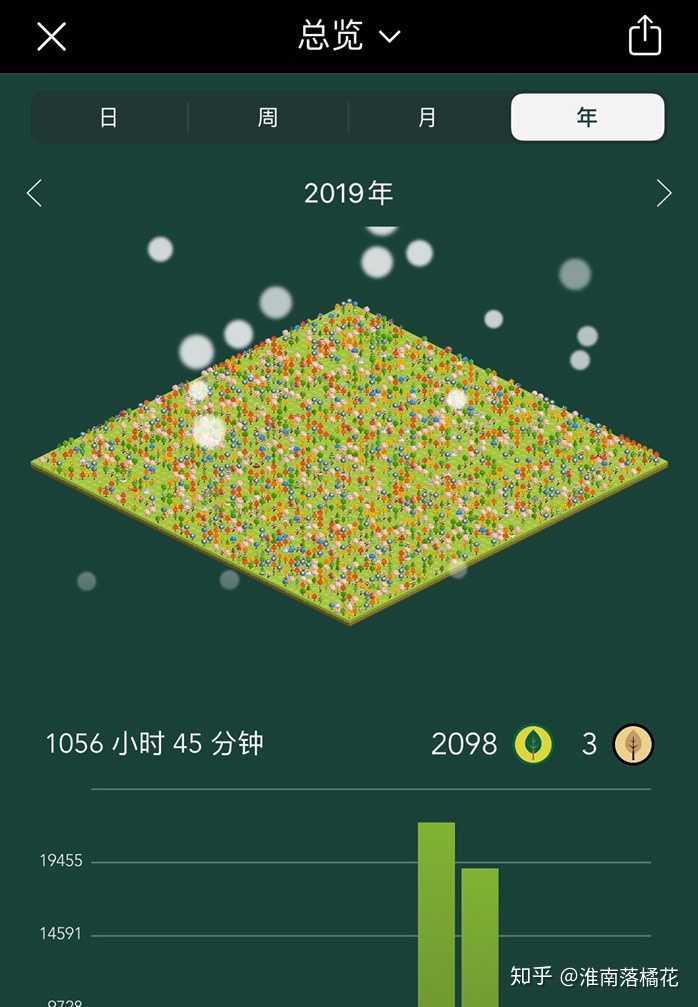Screen dimensions: 698x1007
Task: Open the 总览 dropdown menu
Action: click(x=349, y=37)
